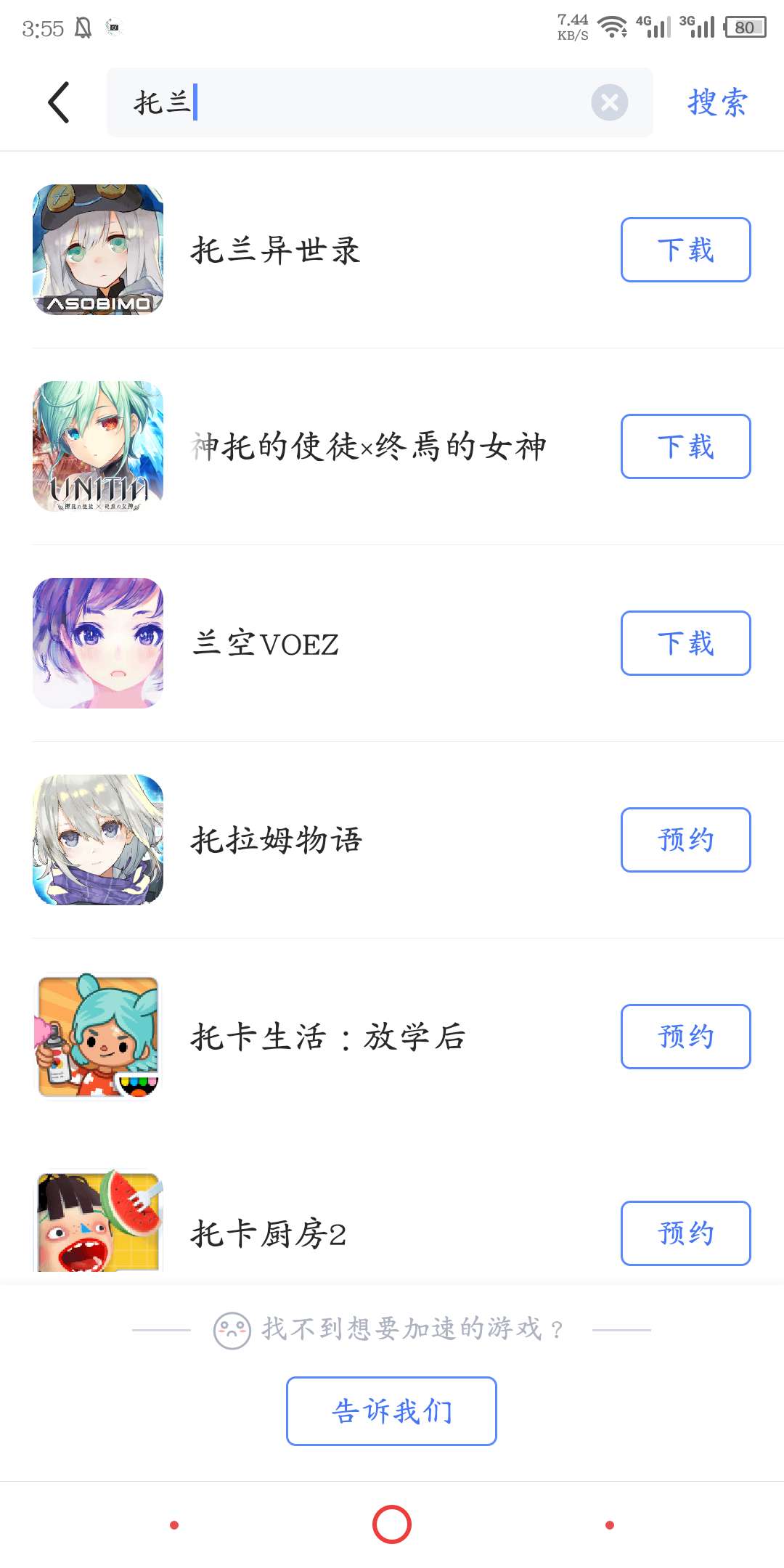This screenshot has width=784, height=1568.
Task: Download 托兰异世录
Action: click(685, 250)
